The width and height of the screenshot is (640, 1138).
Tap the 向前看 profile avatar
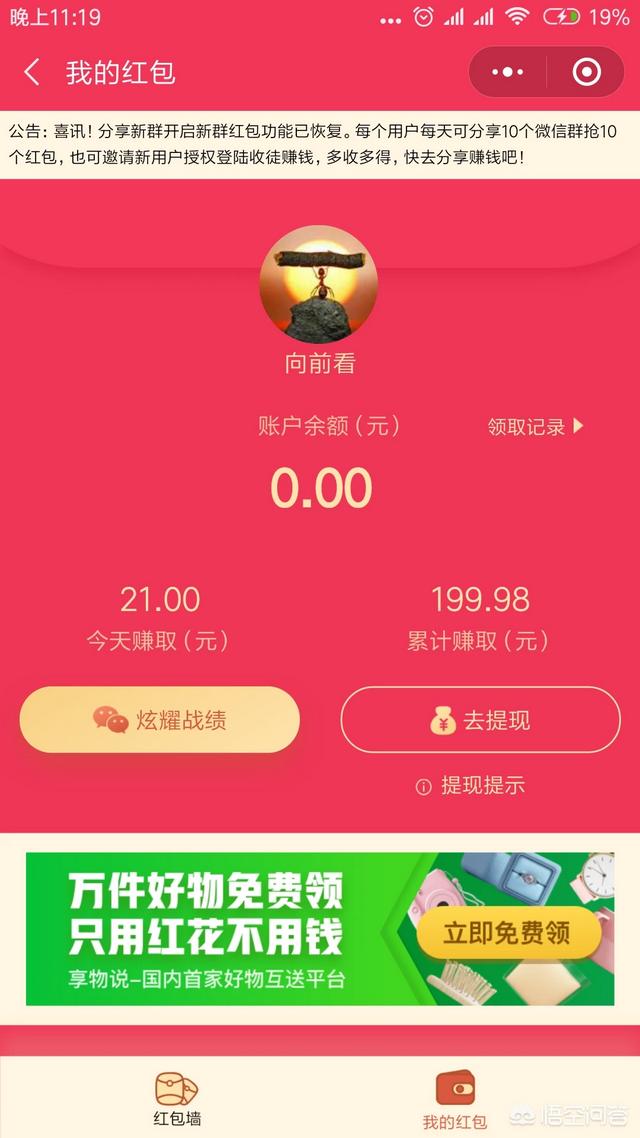click(x=319, y=284)
